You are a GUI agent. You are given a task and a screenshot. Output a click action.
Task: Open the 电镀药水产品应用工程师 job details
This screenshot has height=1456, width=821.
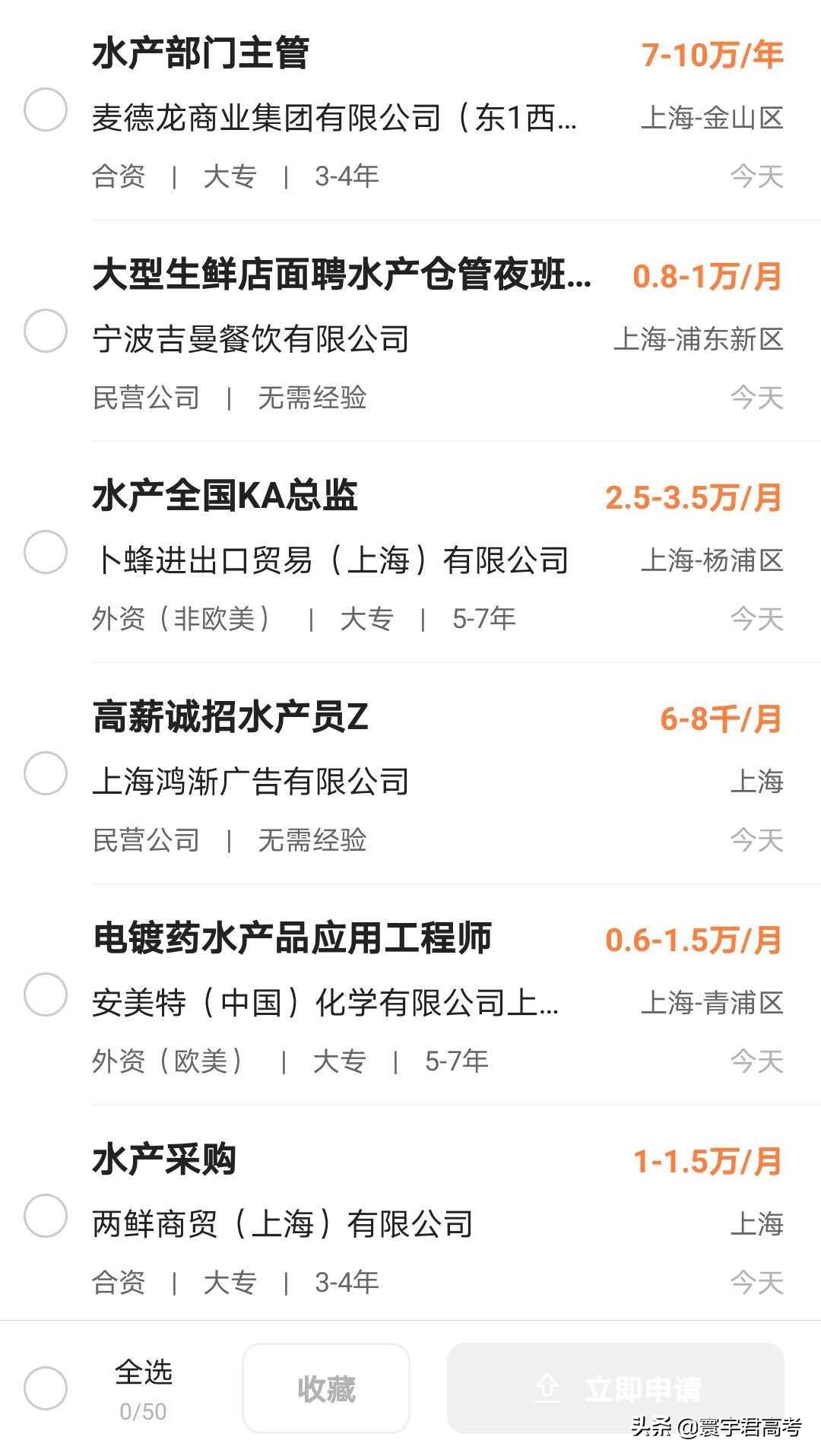293,937
